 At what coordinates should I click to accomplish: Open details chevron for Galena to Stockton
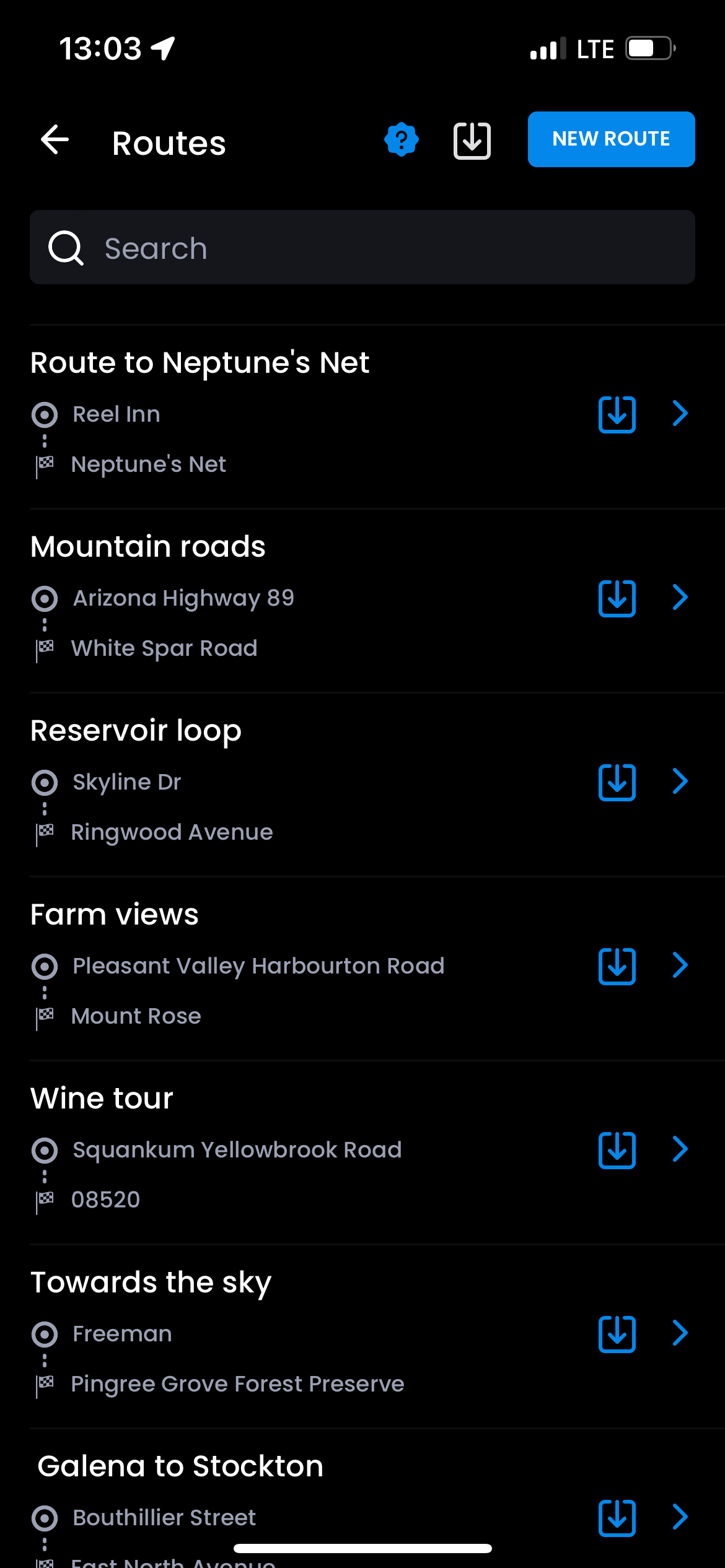680,1517
